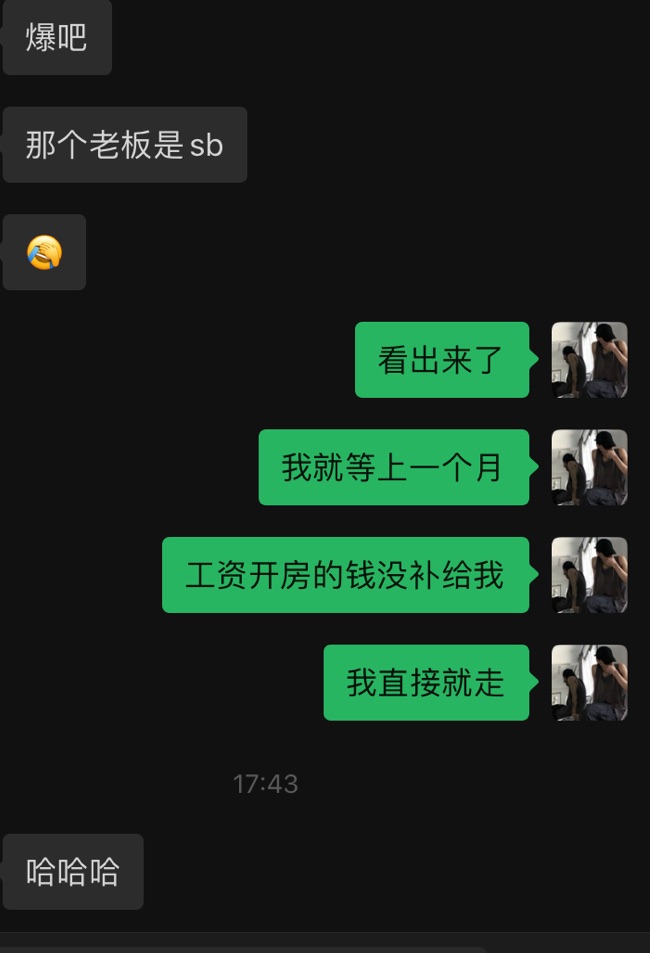Tap the avatar next to "我就等上一个月"
This screenshot has width=650, height=953.
[589, 467]
